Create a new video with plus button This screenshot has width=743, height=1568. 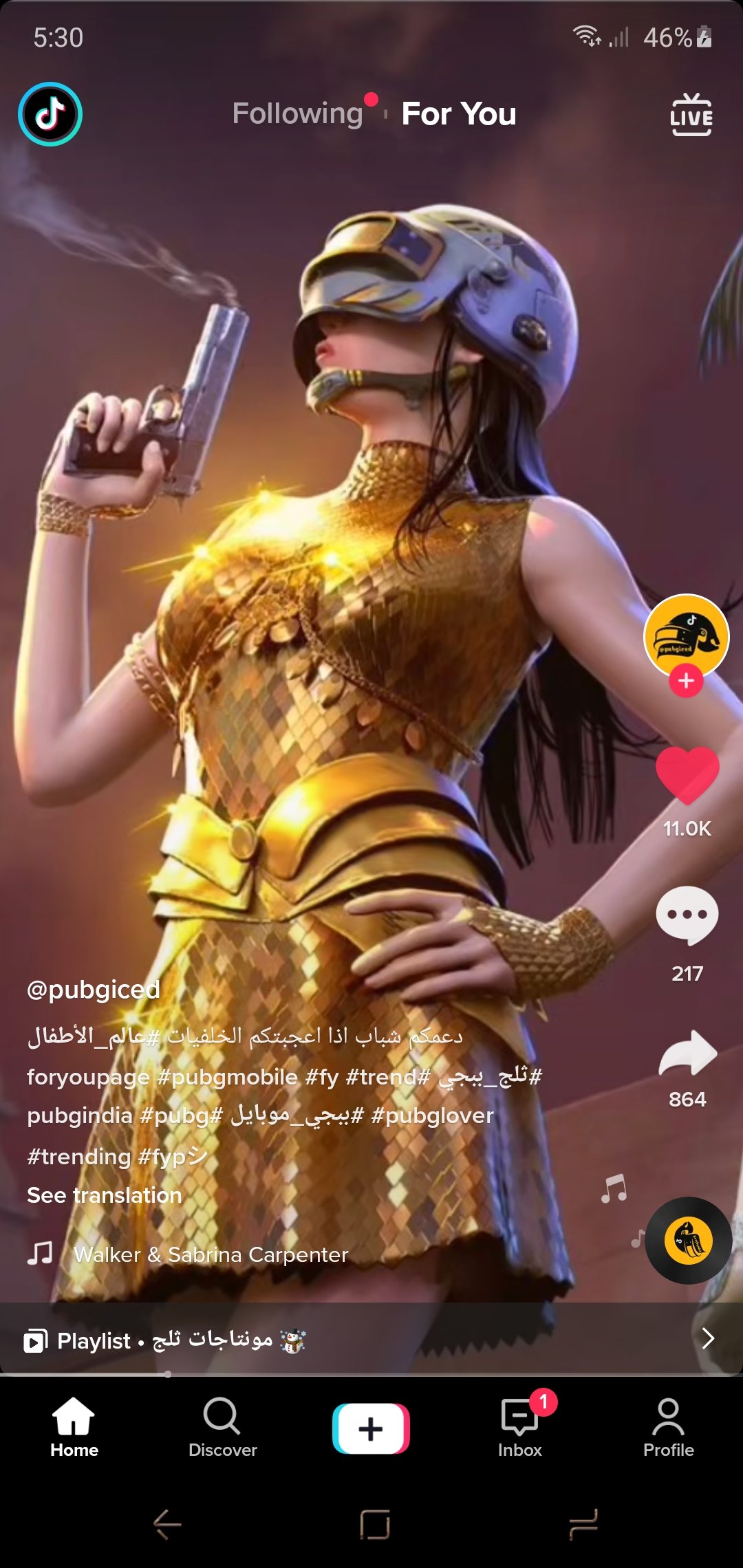click(x=371, y=1428)
